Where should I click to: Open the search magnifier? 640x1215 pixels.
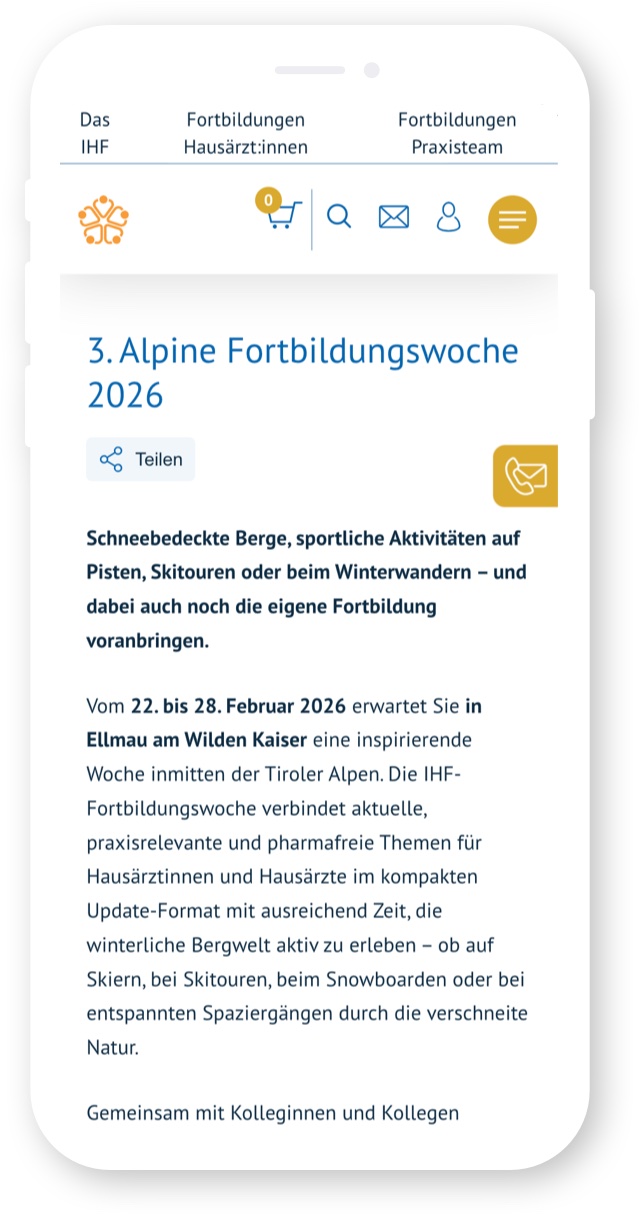pyautogui.click(x=339, y=217)
